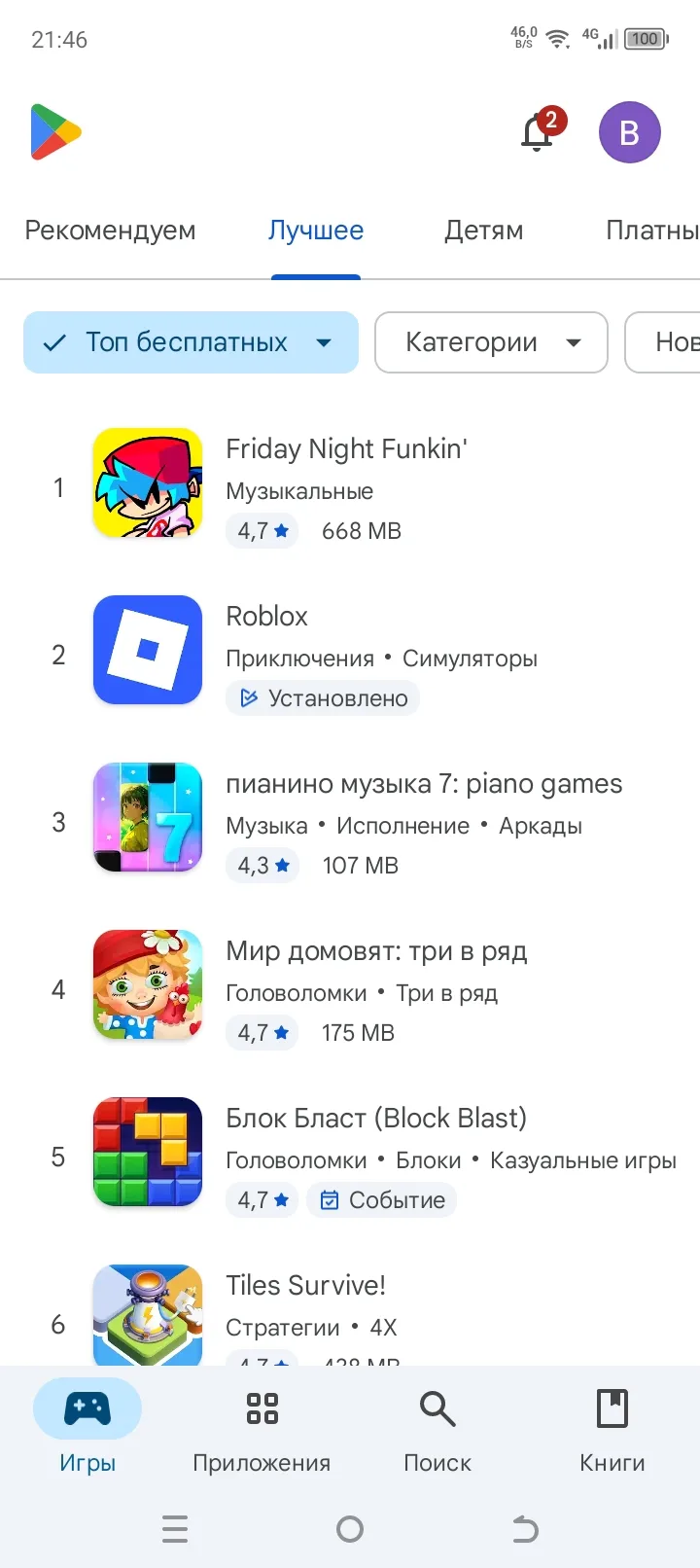Go to the Книги section
Viewport: 700px width, 1568px height.
pyautogui.click(x=612, y=1430)
